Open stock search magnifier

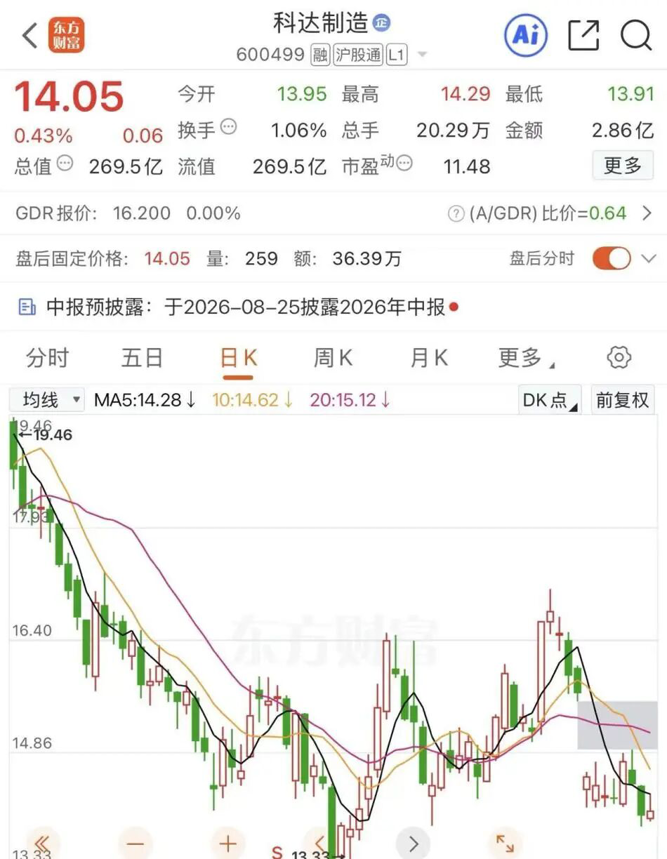pos(636,36)
